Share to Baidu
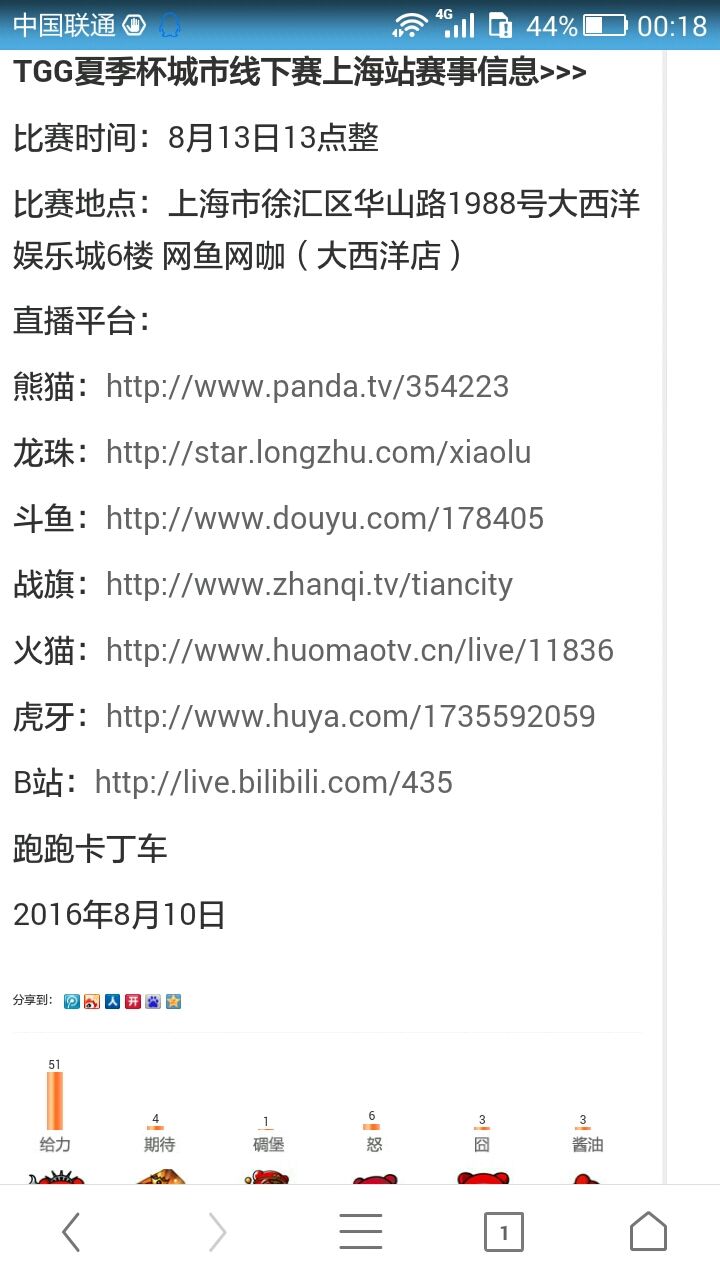The image size is (720, 1280). pos(153,1001)
